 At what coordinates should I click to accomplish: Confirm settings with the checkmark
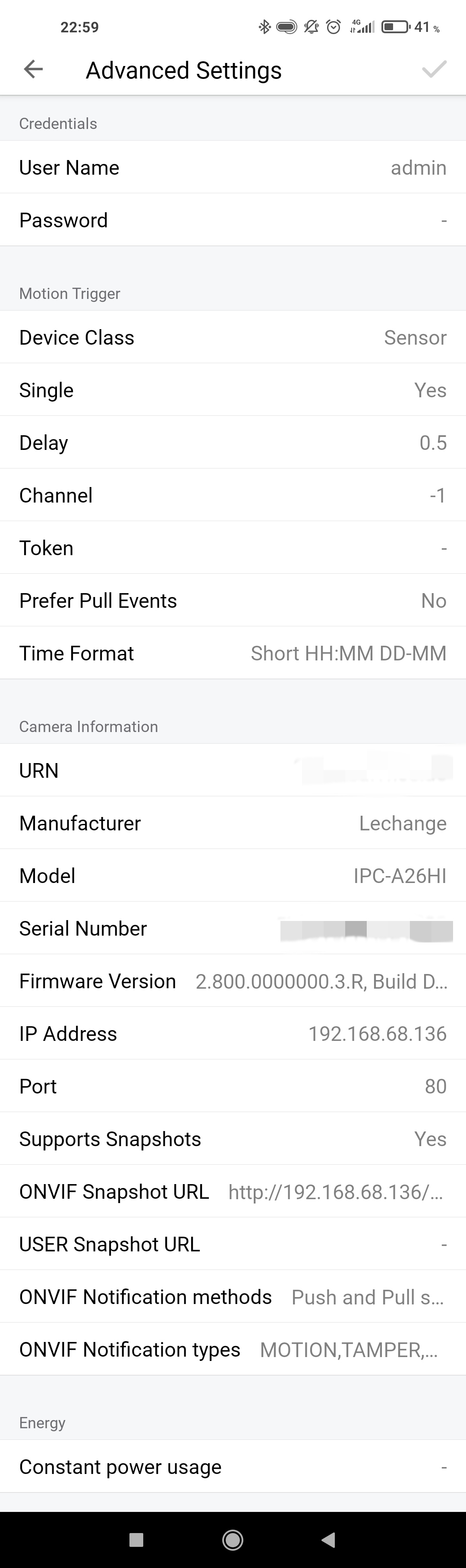[x=434, y=69]
